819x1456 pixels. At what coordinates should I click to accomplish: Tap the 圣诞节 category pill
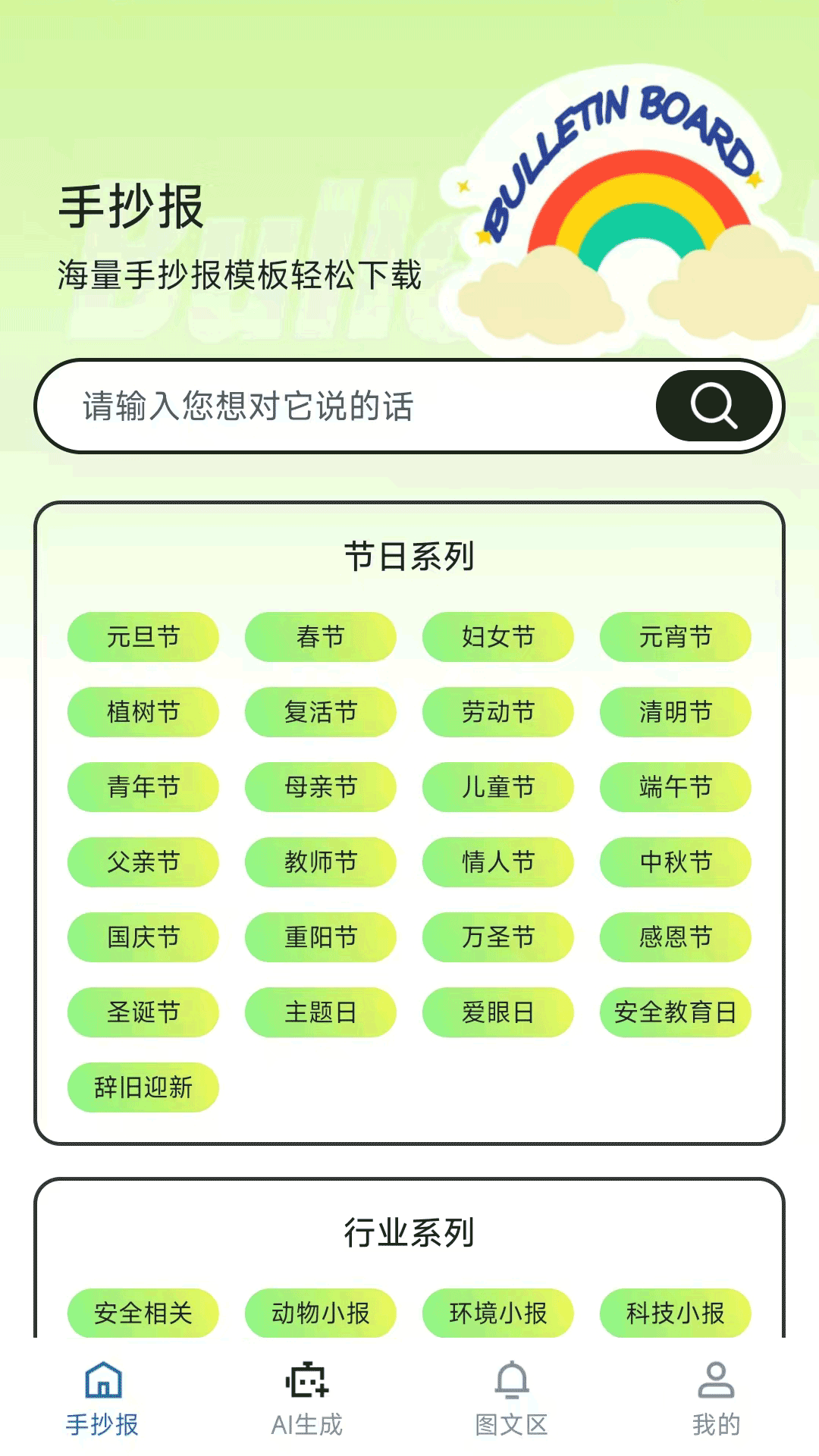tap(143, 1012)
